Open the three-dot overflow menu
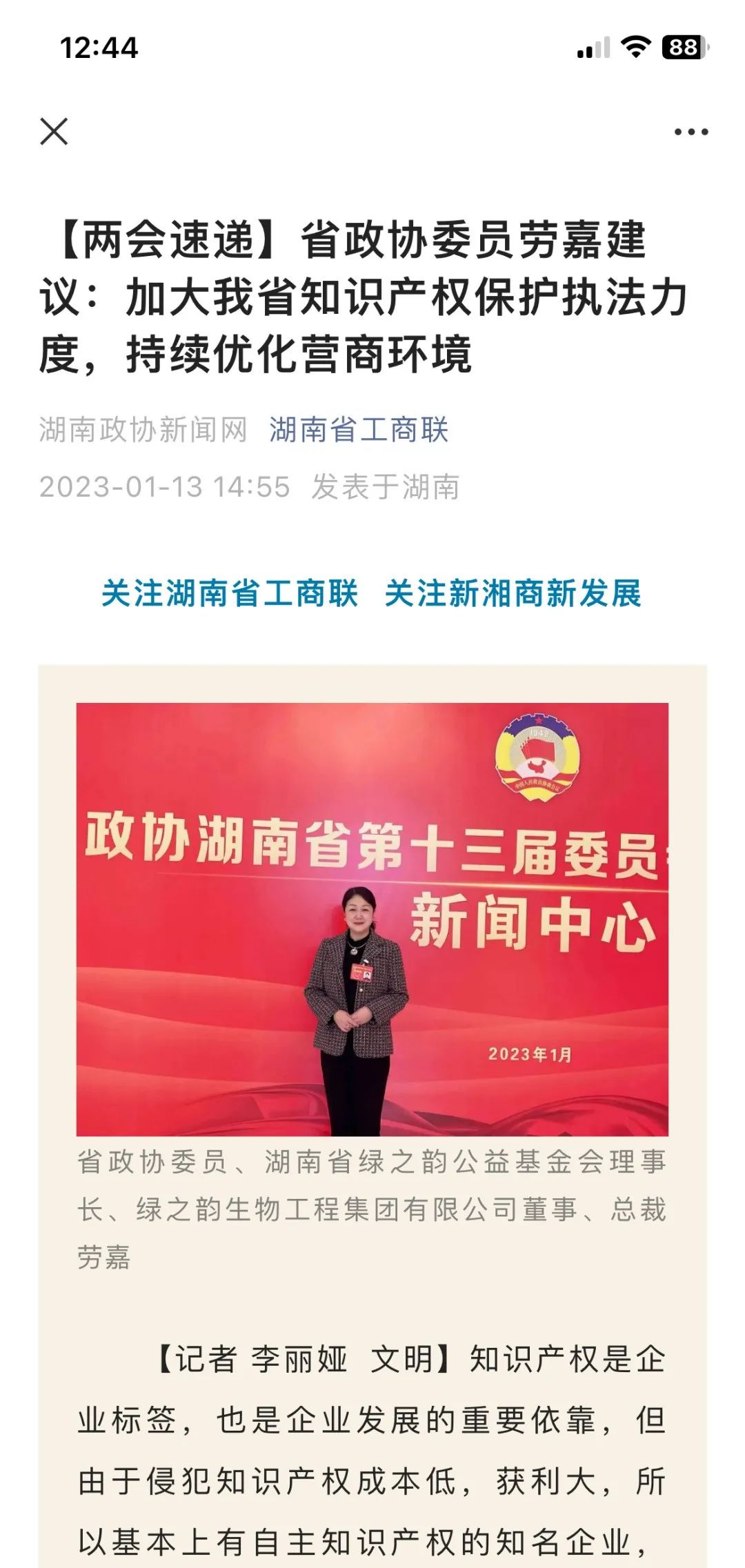This screenshot has width=745, height=1568. [691, 132]
